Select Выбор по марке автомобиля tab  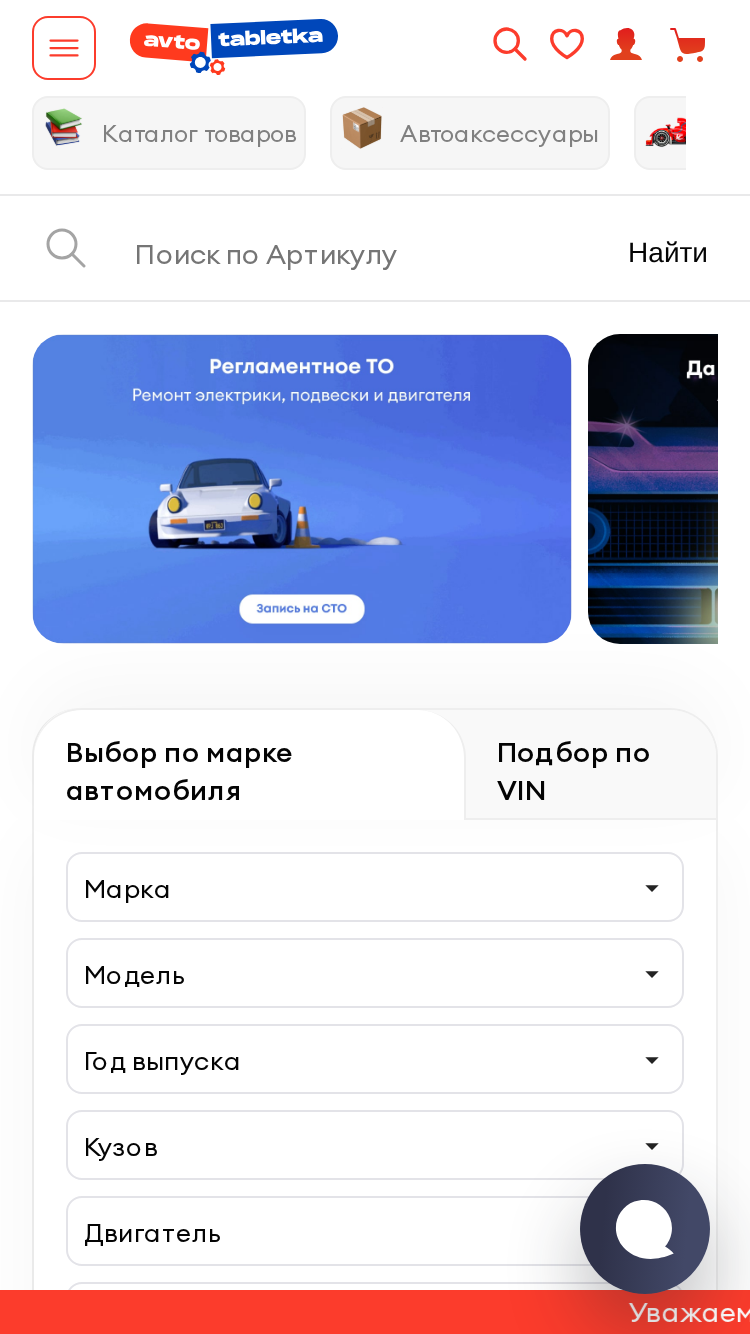249,771
